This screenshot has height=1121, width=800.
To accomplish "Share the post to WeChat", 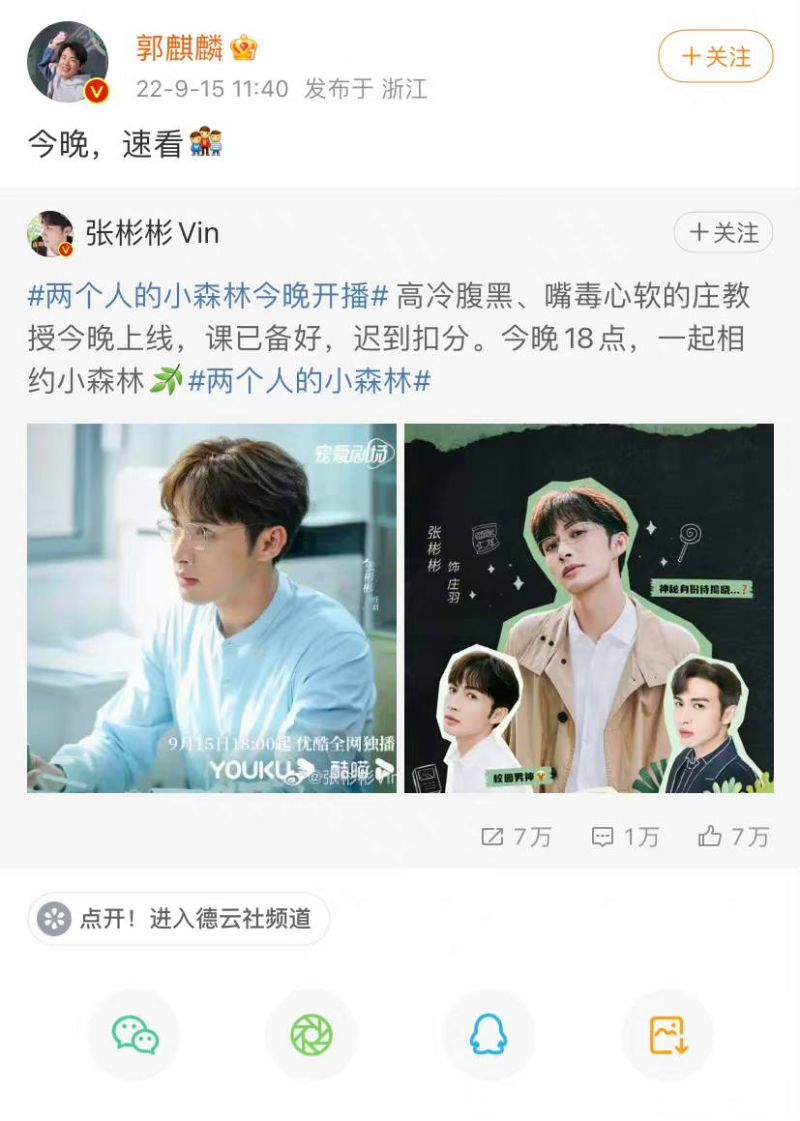I will pyautogui.click(x=135, y=1035).
